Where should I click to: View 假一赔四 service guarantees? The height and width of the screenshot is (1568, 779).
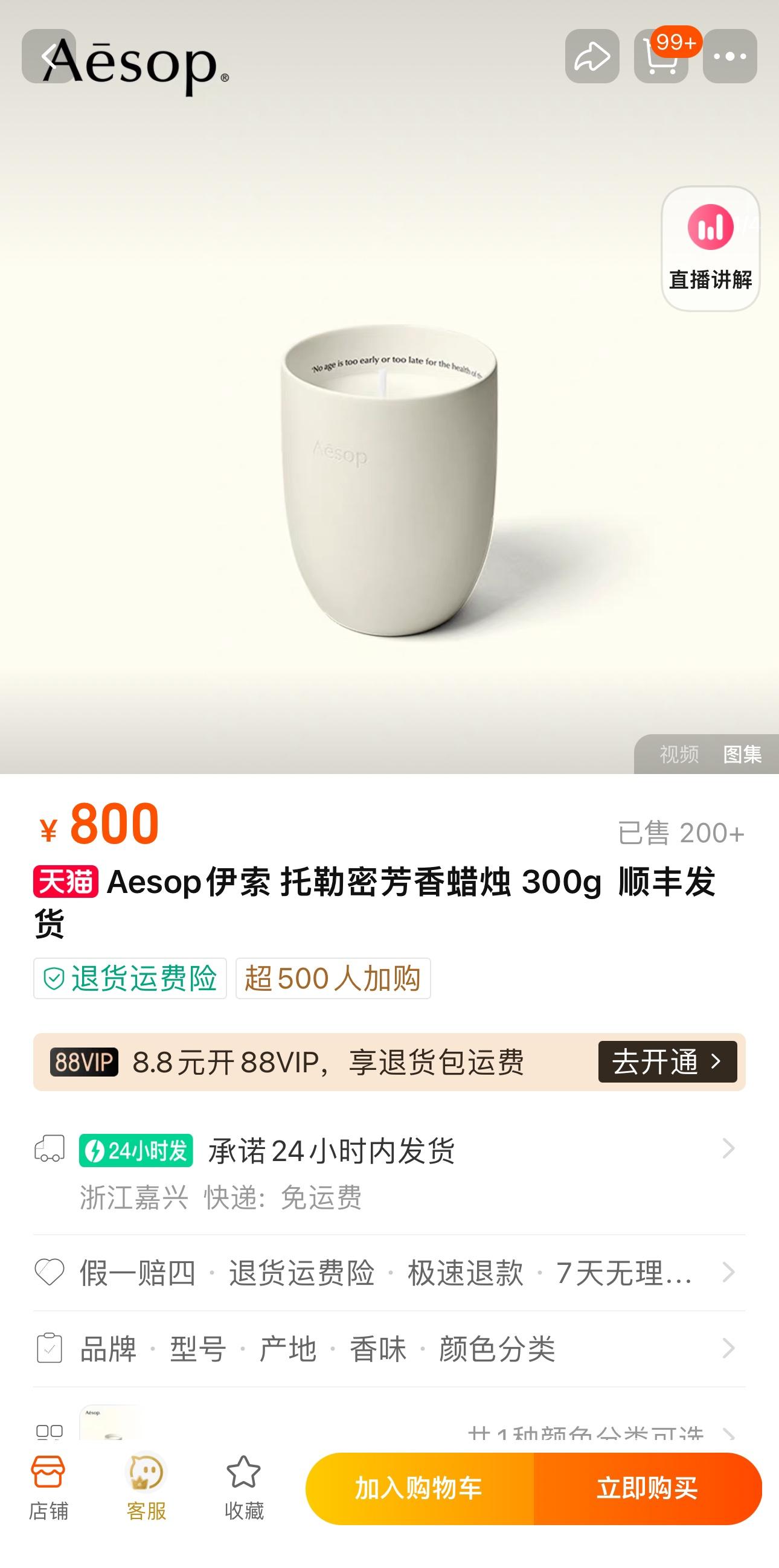389,1273
